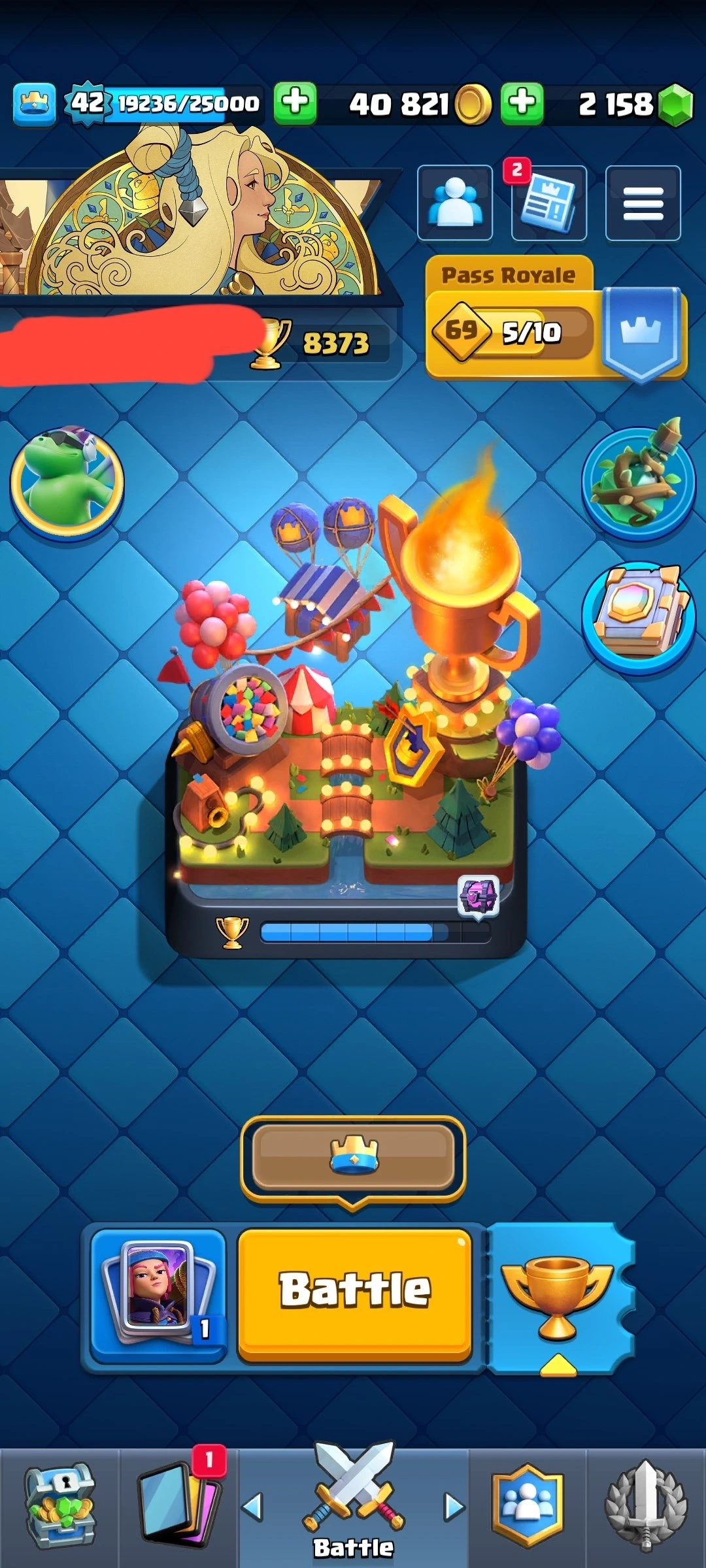Open the friends icon
Image resolution: width=706 pixels, height=1568 pixels.
click(455, 203)
